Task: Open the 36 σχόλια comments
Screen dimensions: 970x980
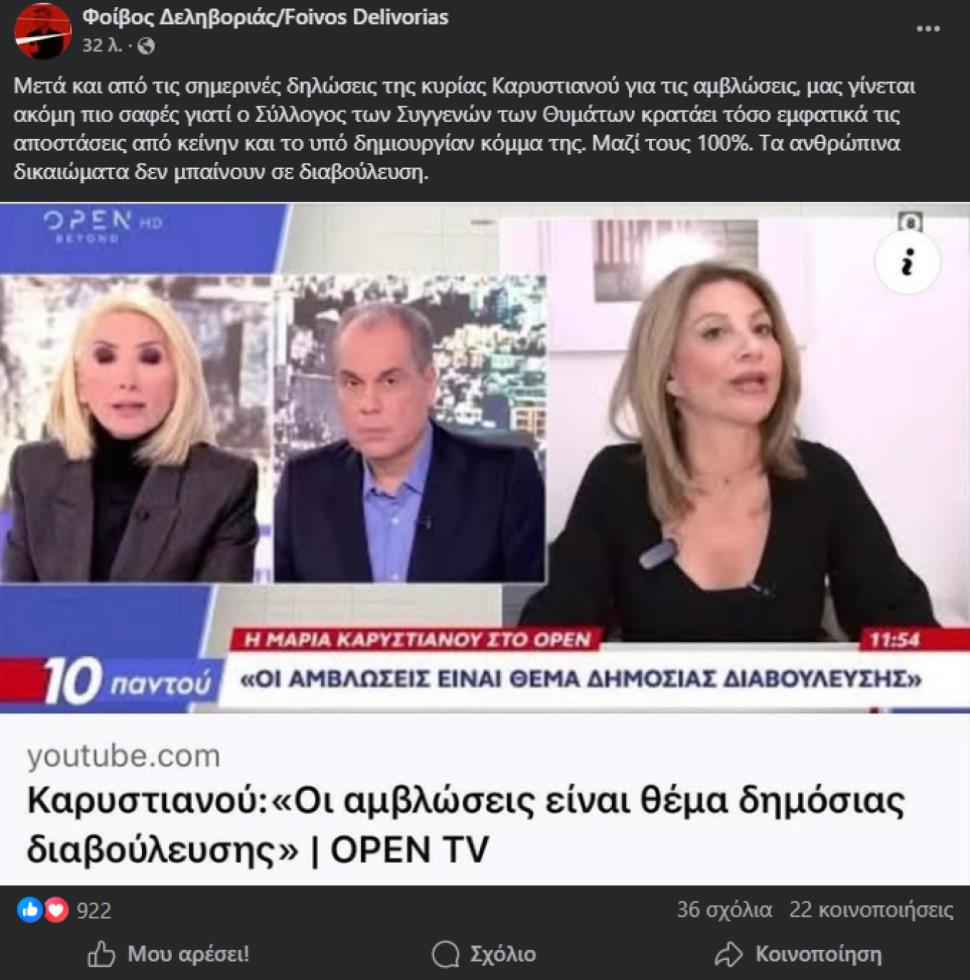Action: (x=724, y=910)
